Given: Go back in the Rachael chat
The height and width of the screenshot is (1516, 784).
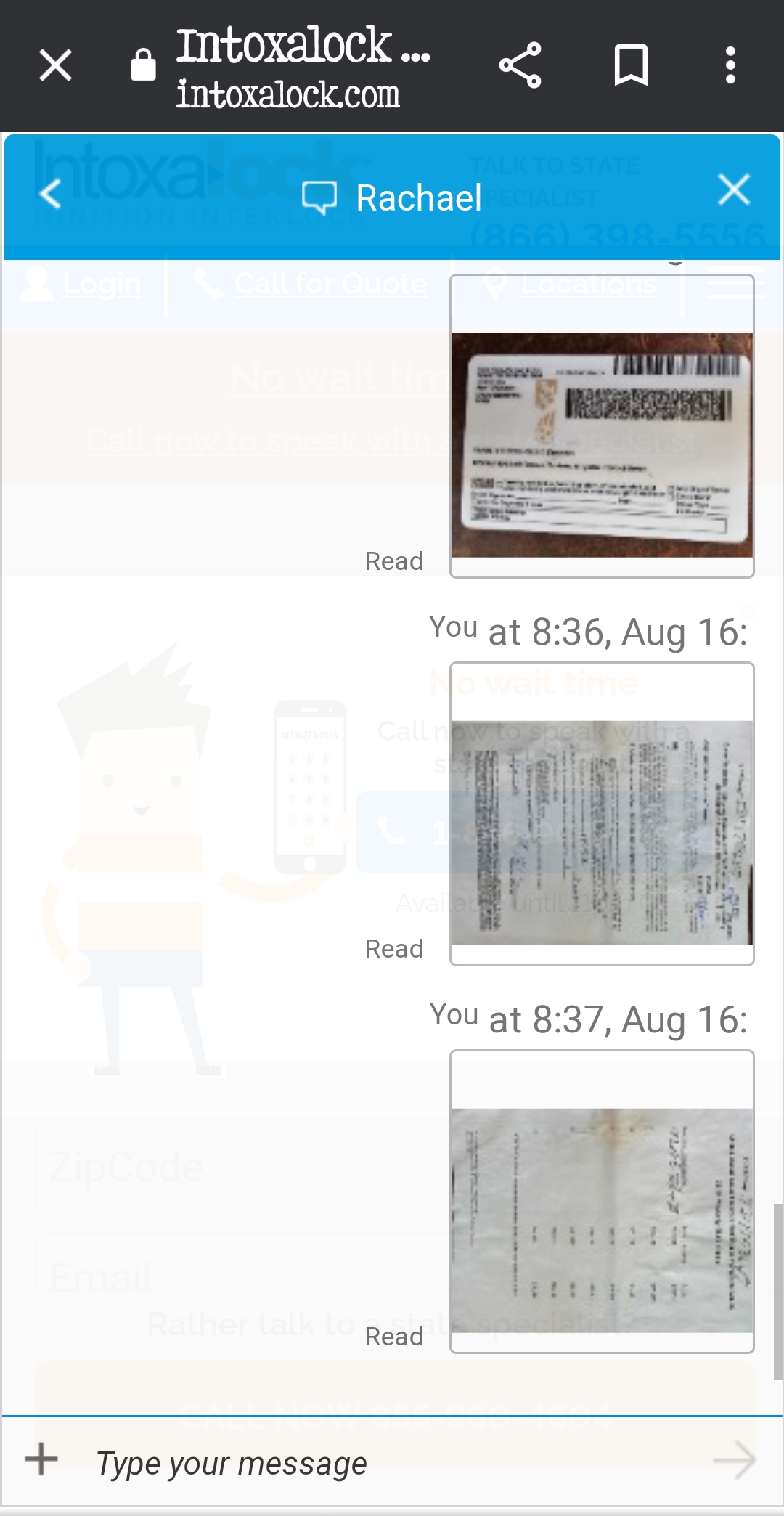Looking at the screenshot, I should click(x=50, y=194).
